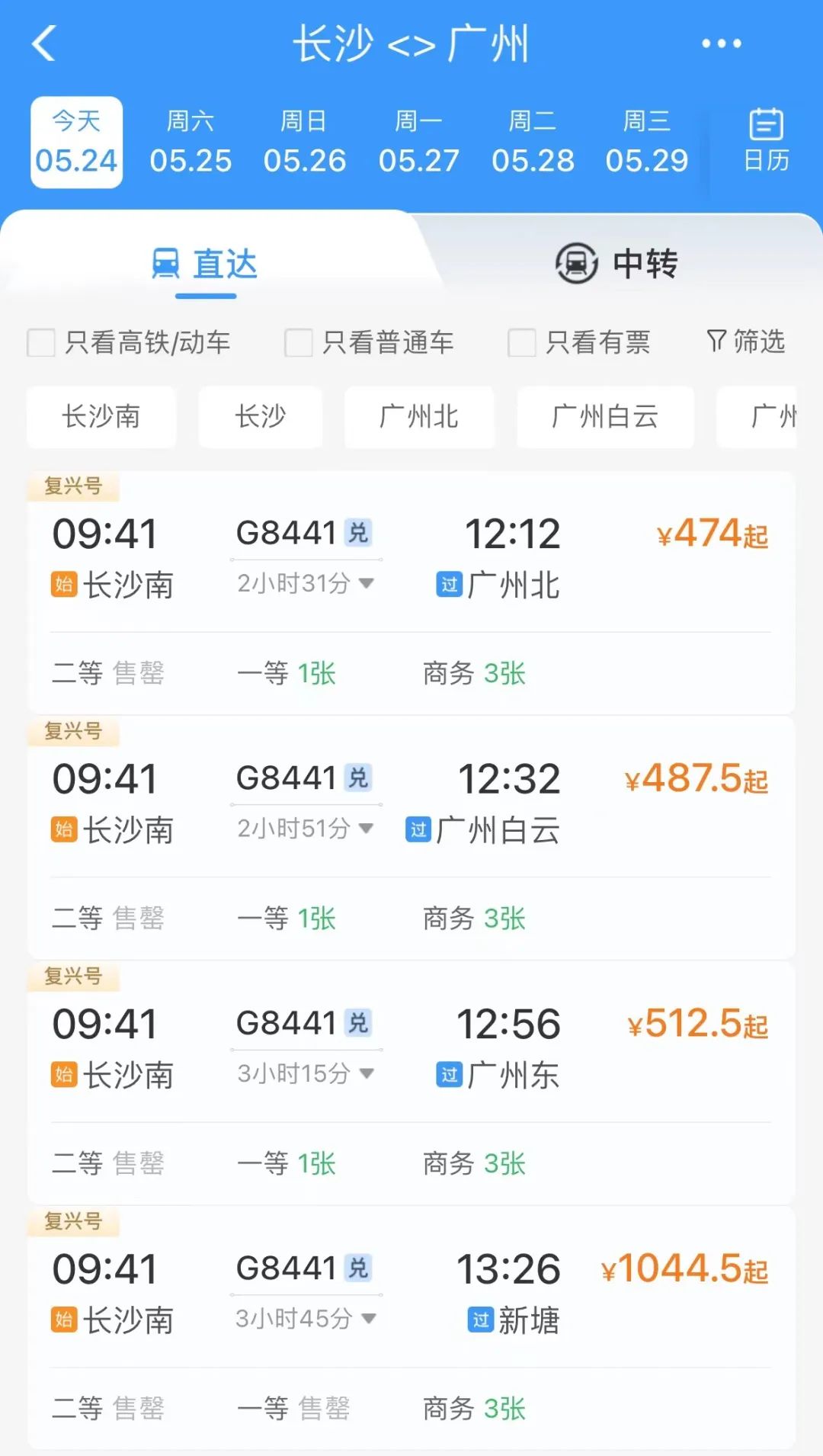The image size is (823, 1456).
Task: Check 只看普通车 filter
Action: [x=299, y=342]
